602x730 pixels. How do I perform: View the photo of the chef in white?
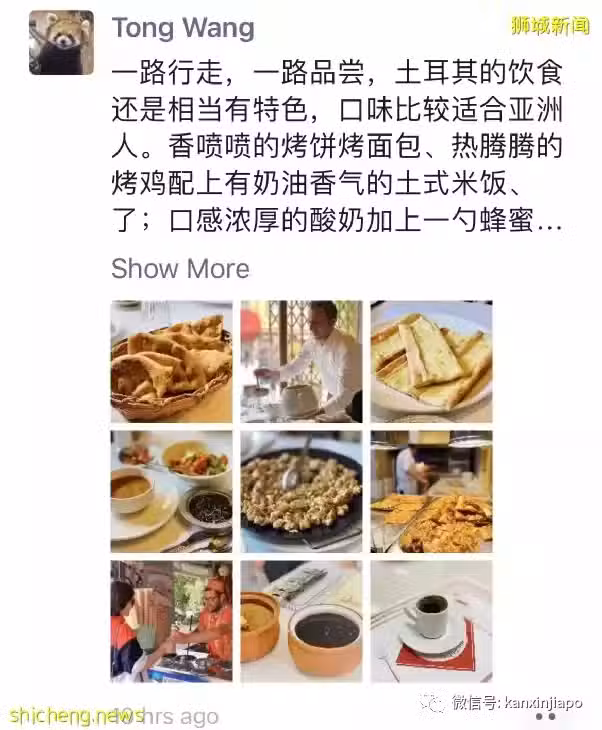pos(301,361)
